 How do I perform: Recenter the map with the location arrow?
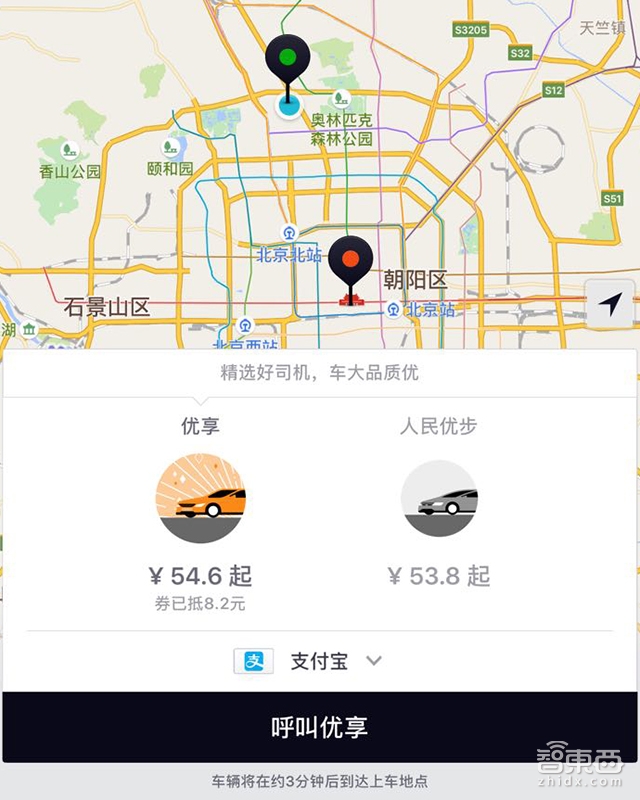point(609,303)
